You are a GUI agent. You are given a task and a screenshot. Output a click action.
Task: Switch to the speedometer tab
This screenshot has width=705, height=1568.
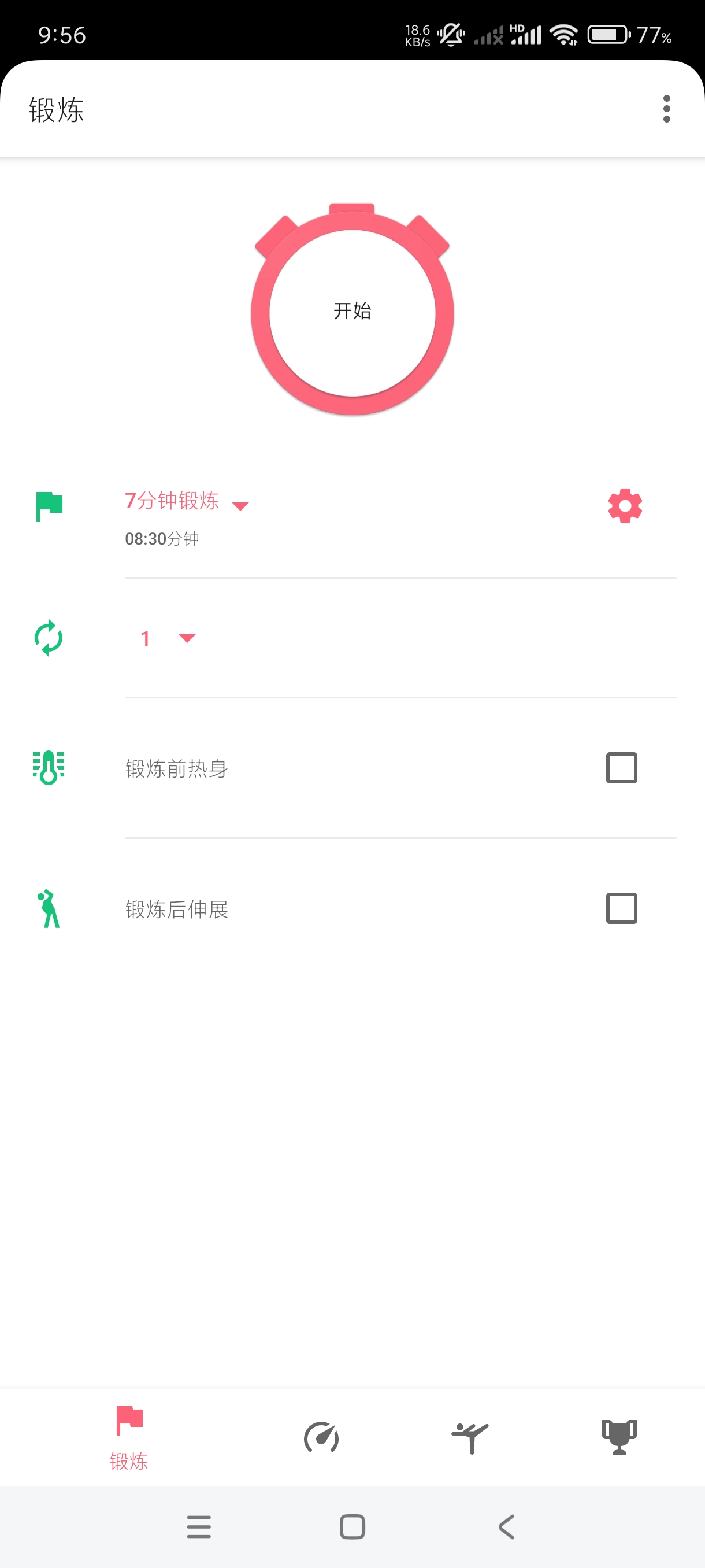tap(321, 1437)
